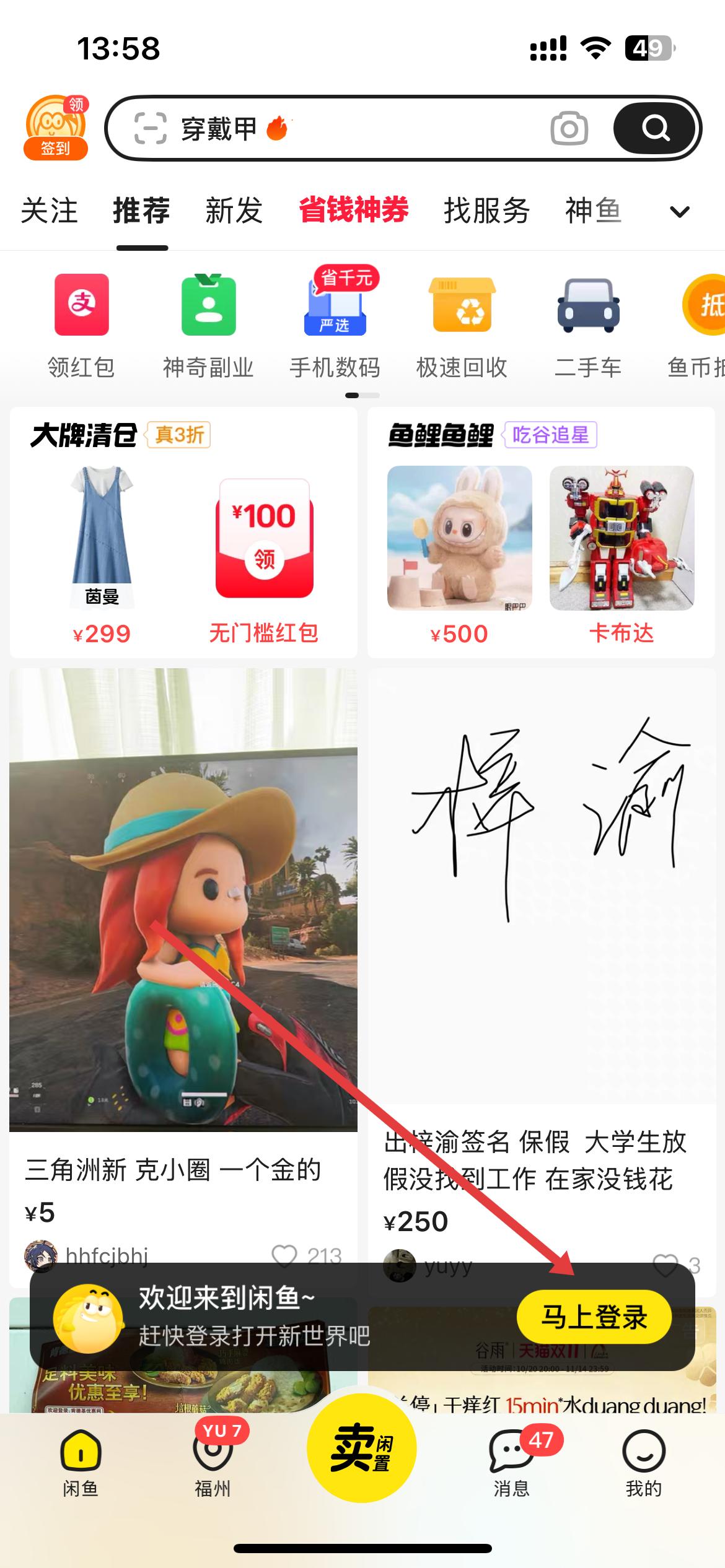Switch to the 找服务 tab

(x=486, y=211)
